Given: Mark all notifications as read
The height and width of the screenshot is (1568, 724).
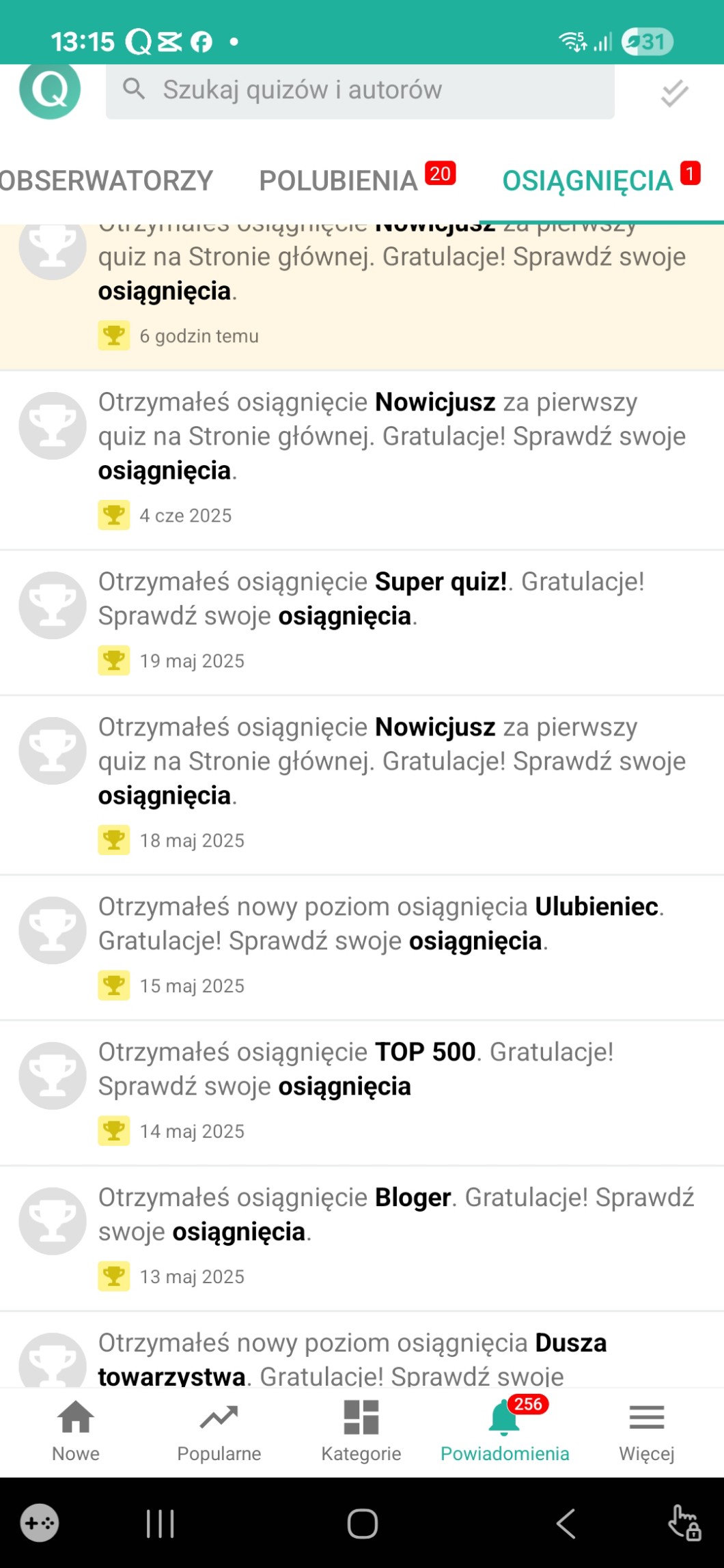Looking at the screenshot, I should (674, 93).
